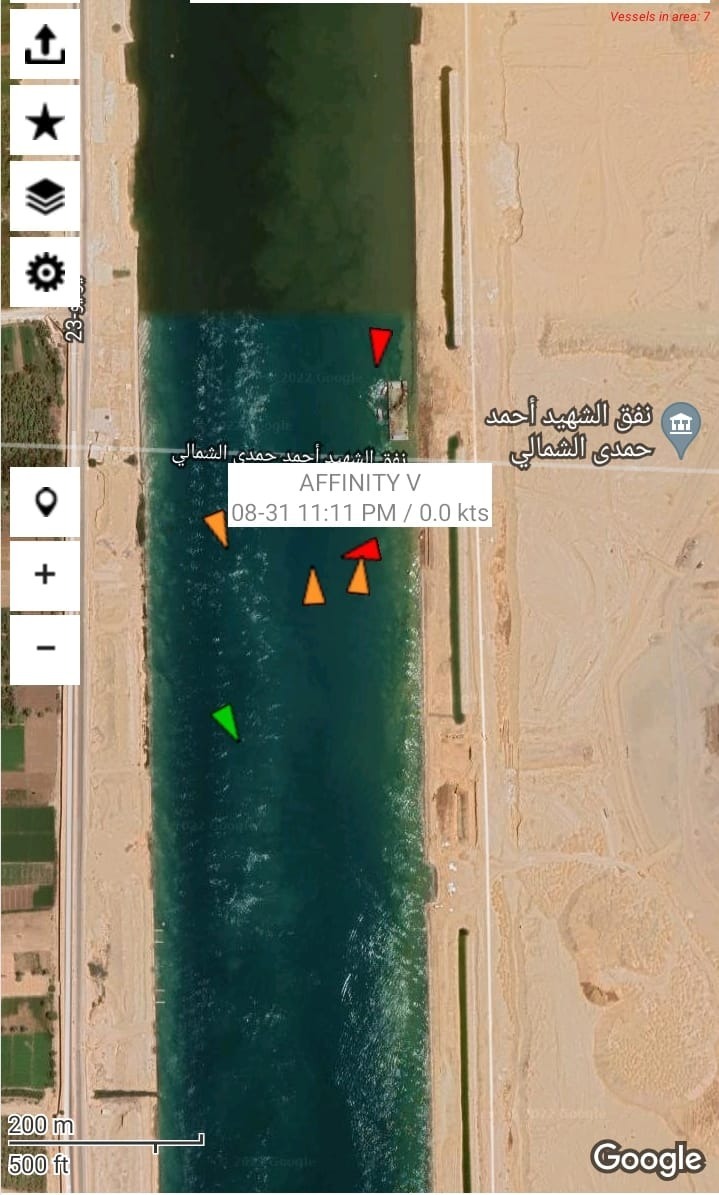
Task: Open the AFFINITY V vessel info label
Action: (360, 497)
